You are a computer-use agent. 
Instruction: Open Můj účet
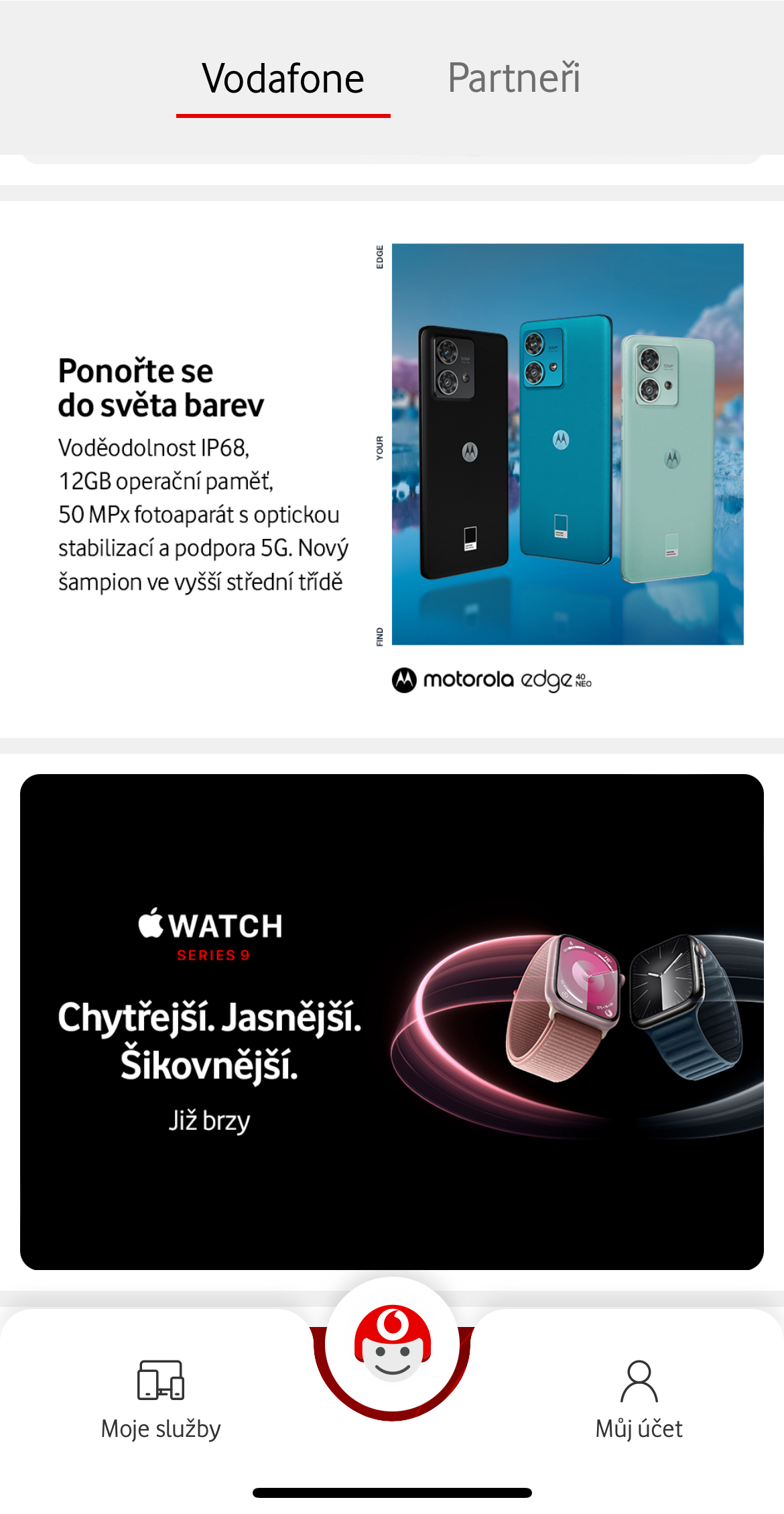[639, 1399]
